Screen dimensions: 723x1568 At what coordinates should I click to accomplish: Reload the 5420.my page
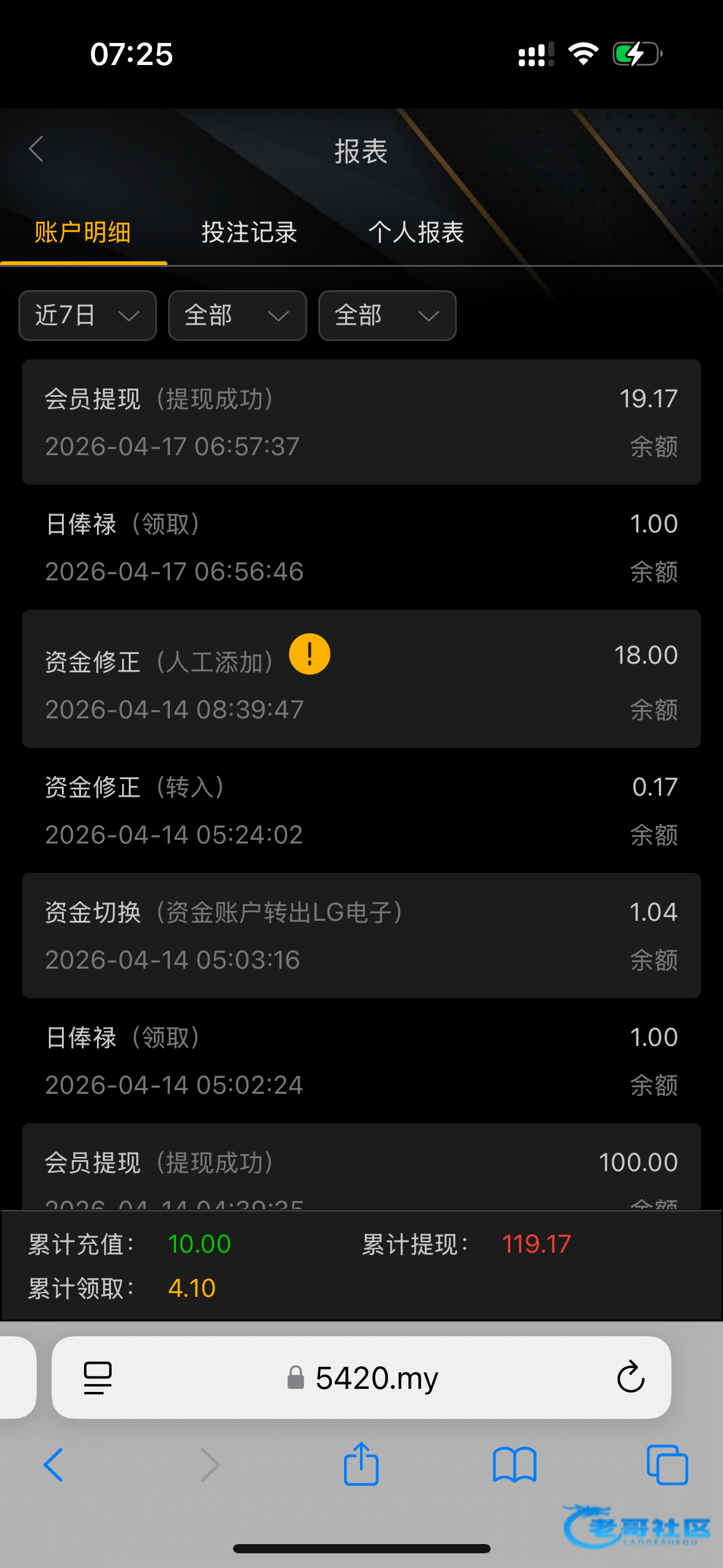pyautogui.click(x=630, y=1377)
